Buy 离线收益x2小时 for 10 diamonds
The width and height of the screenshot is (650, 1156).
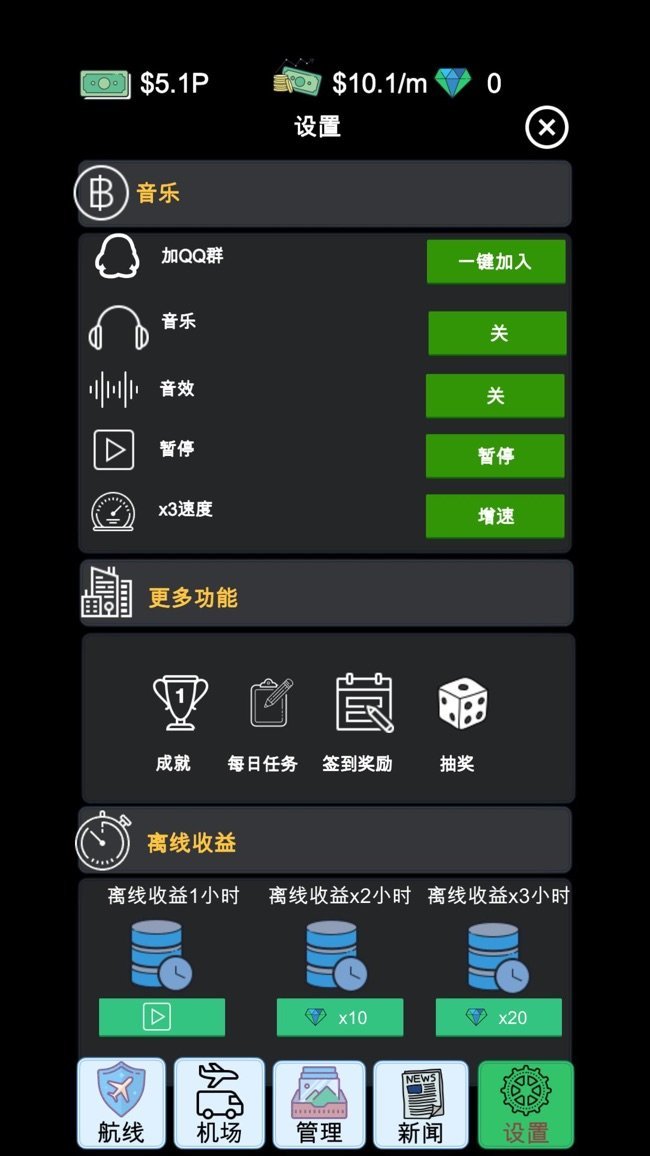340,1017
